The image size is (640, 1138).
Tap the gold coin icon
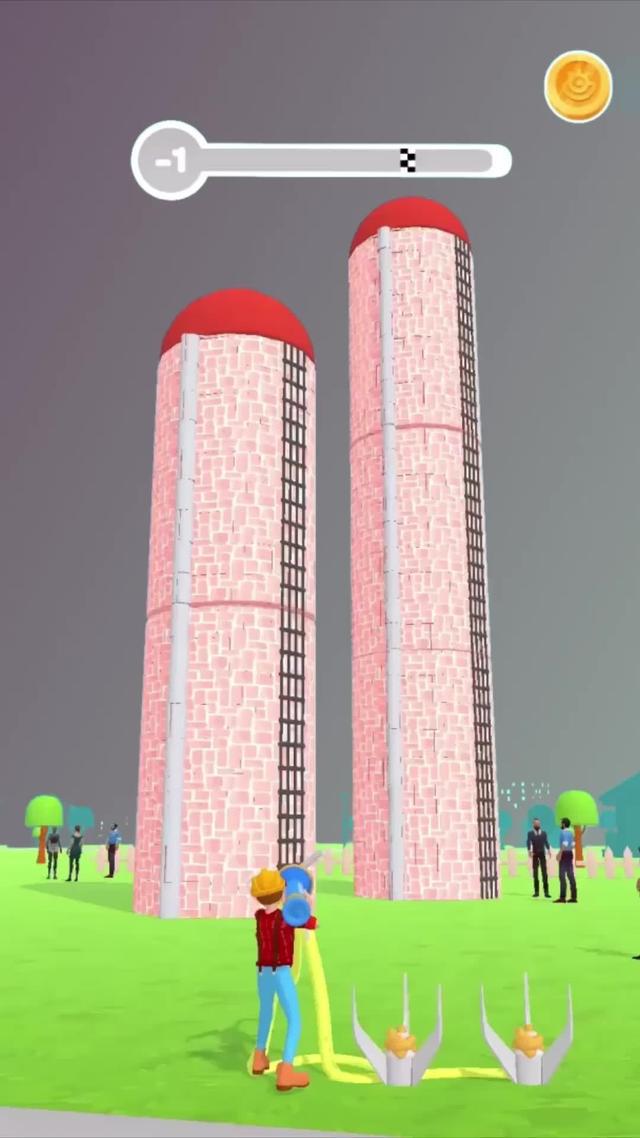pos(578,87)
